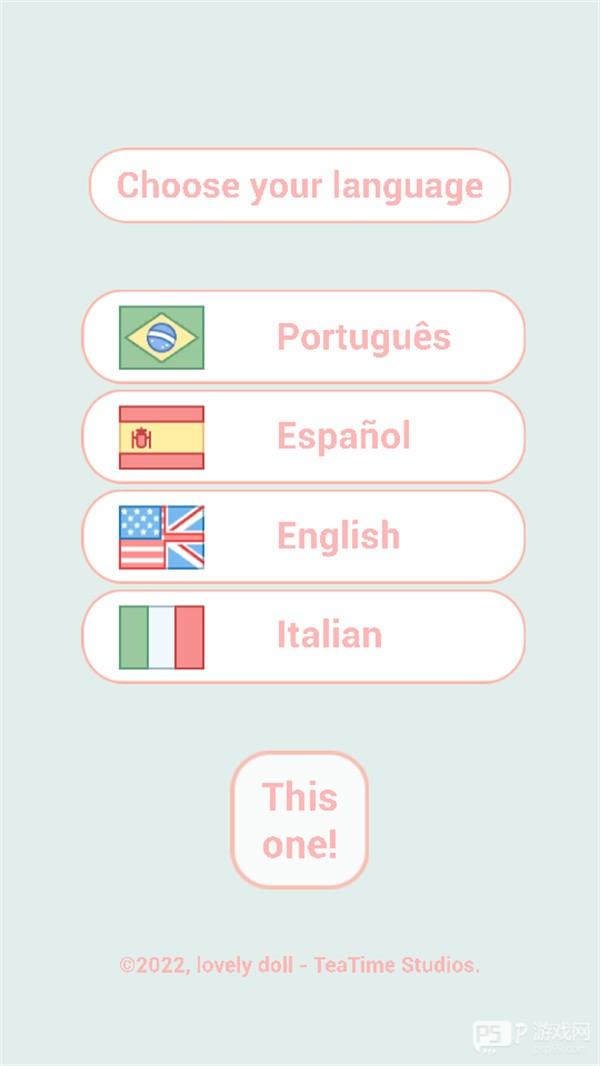
Task: Select Português as the language
Action: tap(303, 337)
